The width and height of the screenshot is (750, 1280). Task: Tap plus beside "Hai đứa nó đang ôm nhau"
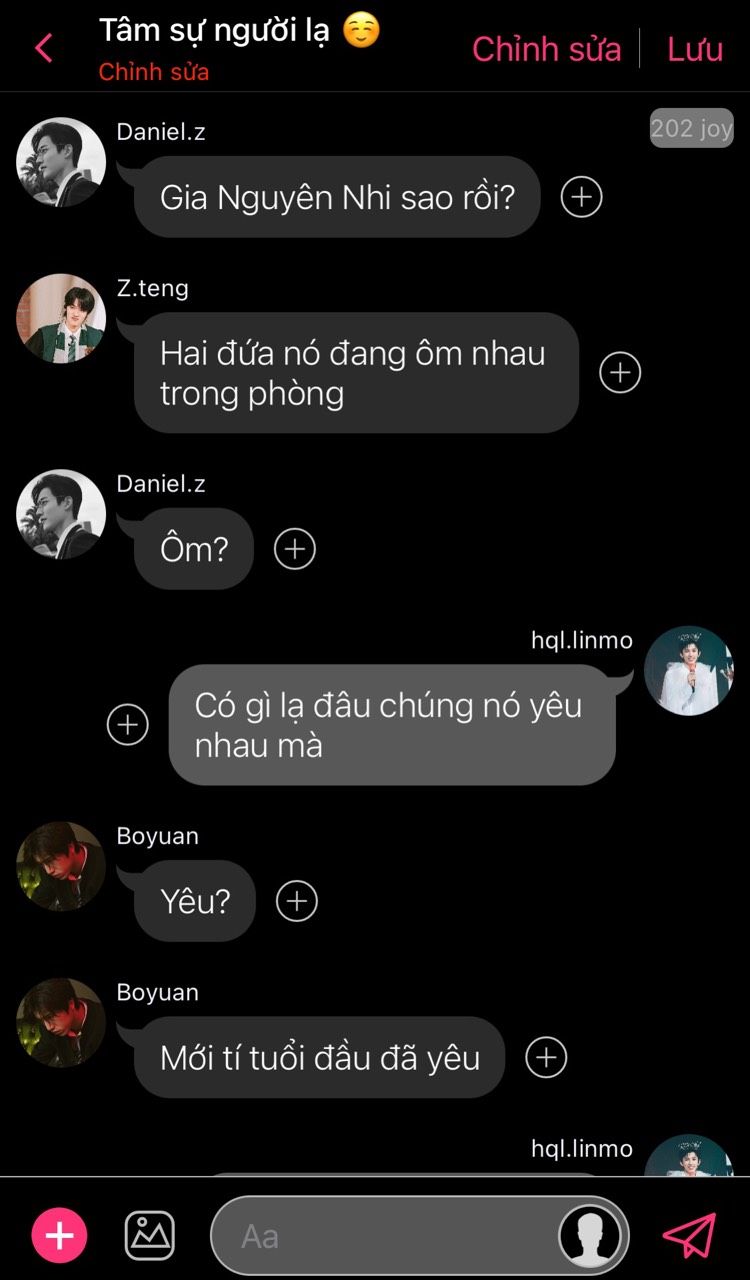619,372
